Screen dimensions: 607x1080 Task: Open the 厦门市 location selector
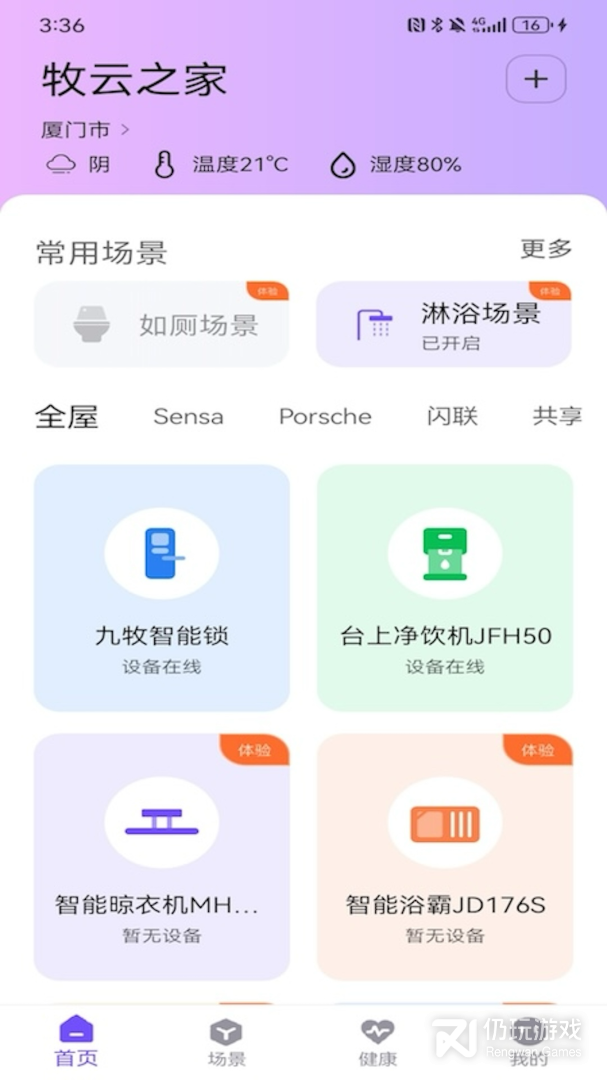[85, 130]
